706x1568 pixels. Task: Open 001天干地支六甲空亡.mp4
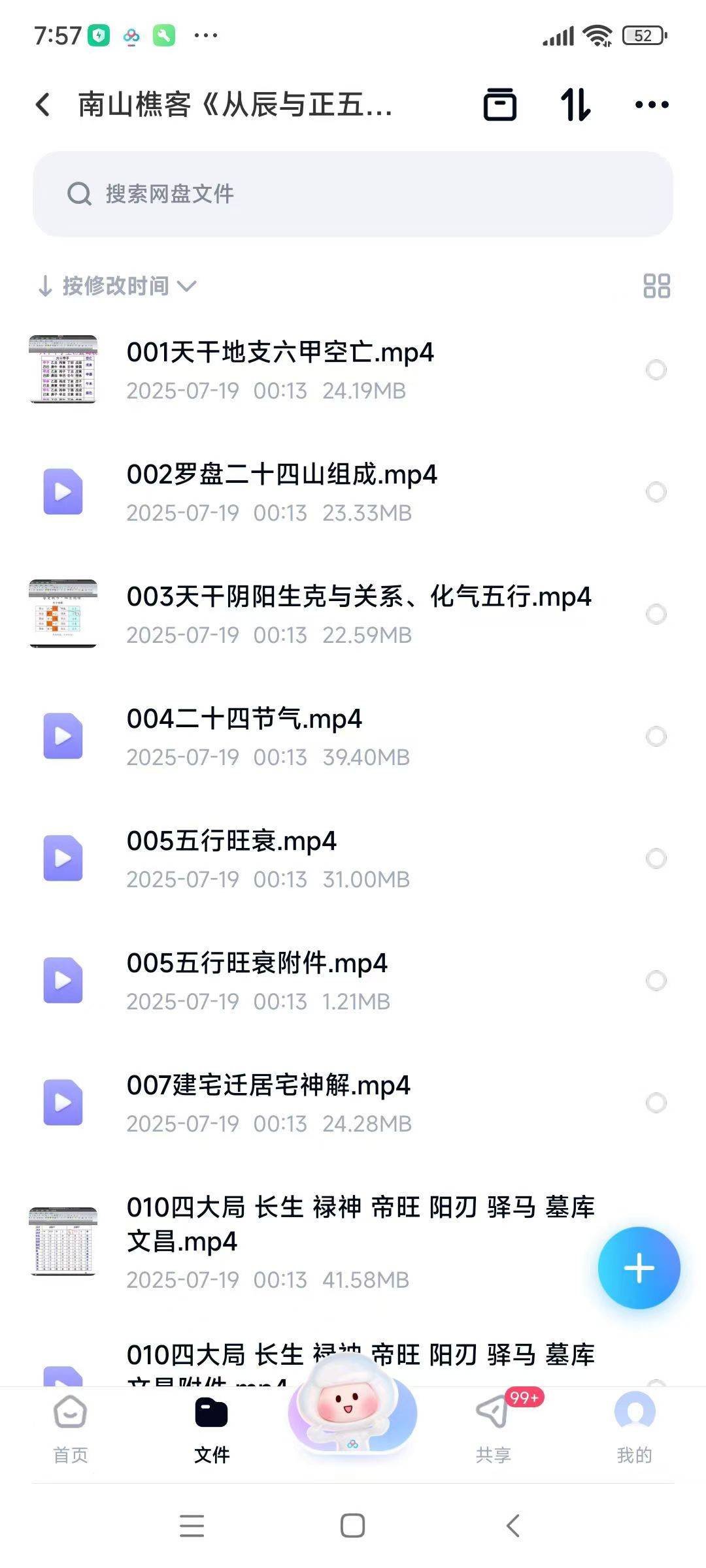pyautogui.click(x=280, y=353)
